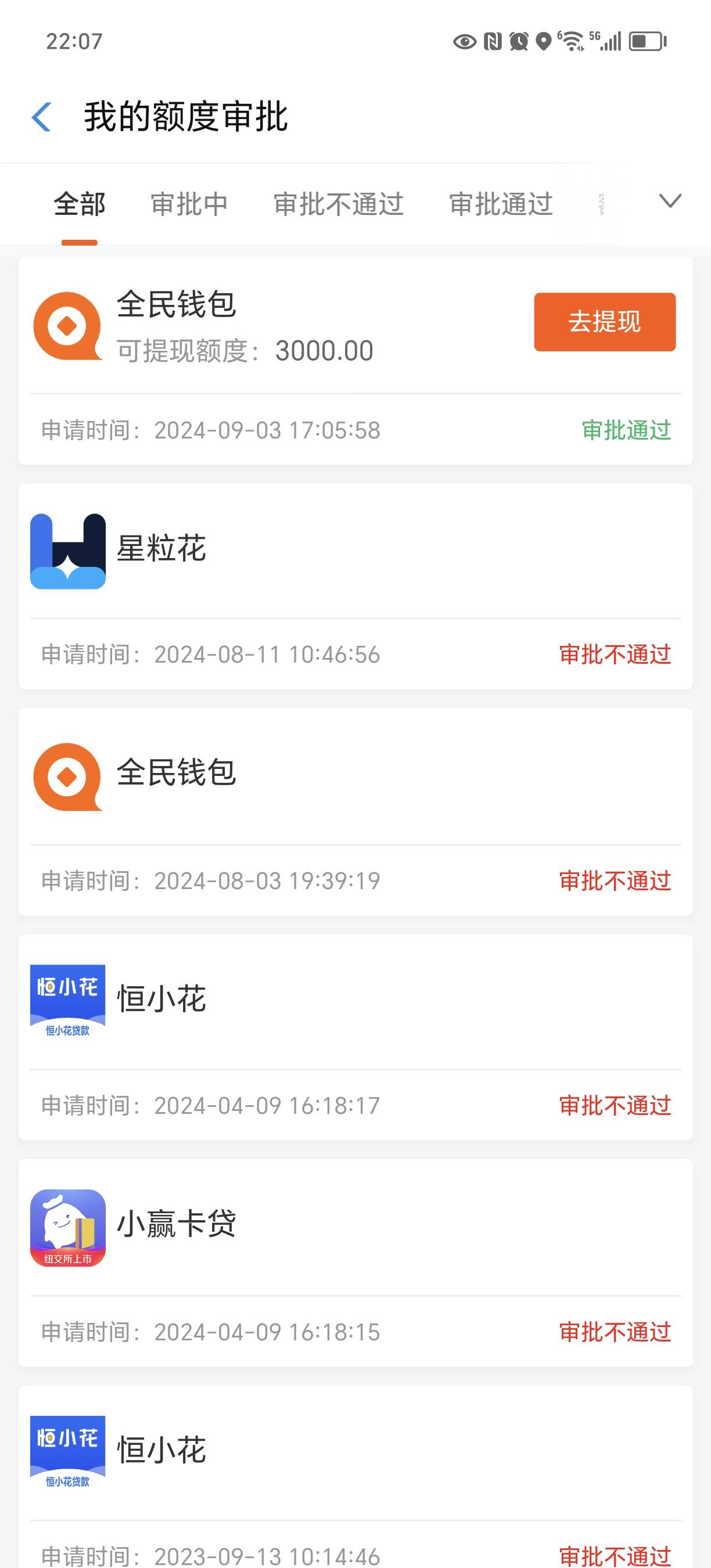Switch to the 审批通过 tab
This screenshot has height=1568, width=711.
pyautogui.click(x=501, y=204)
